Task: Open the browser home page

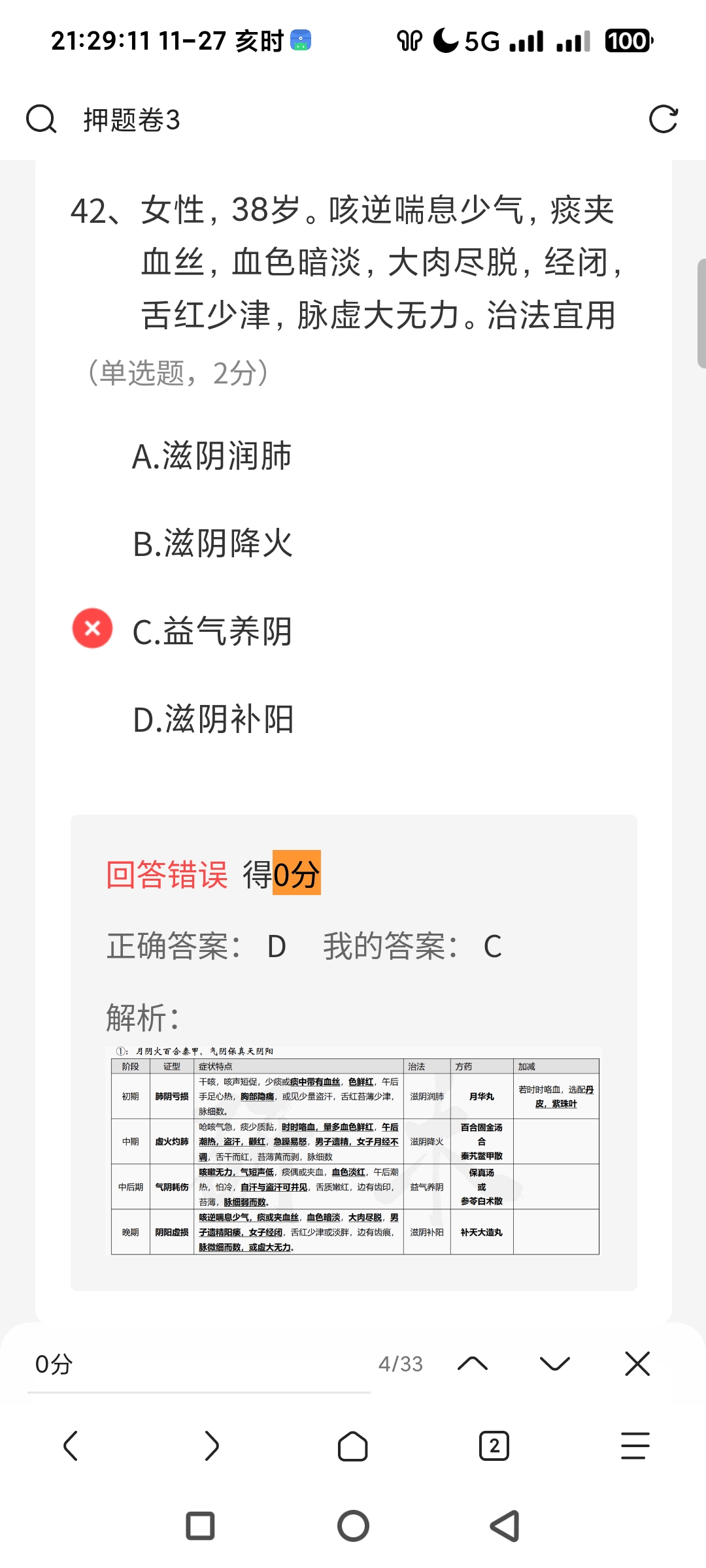Action: 353,1446
